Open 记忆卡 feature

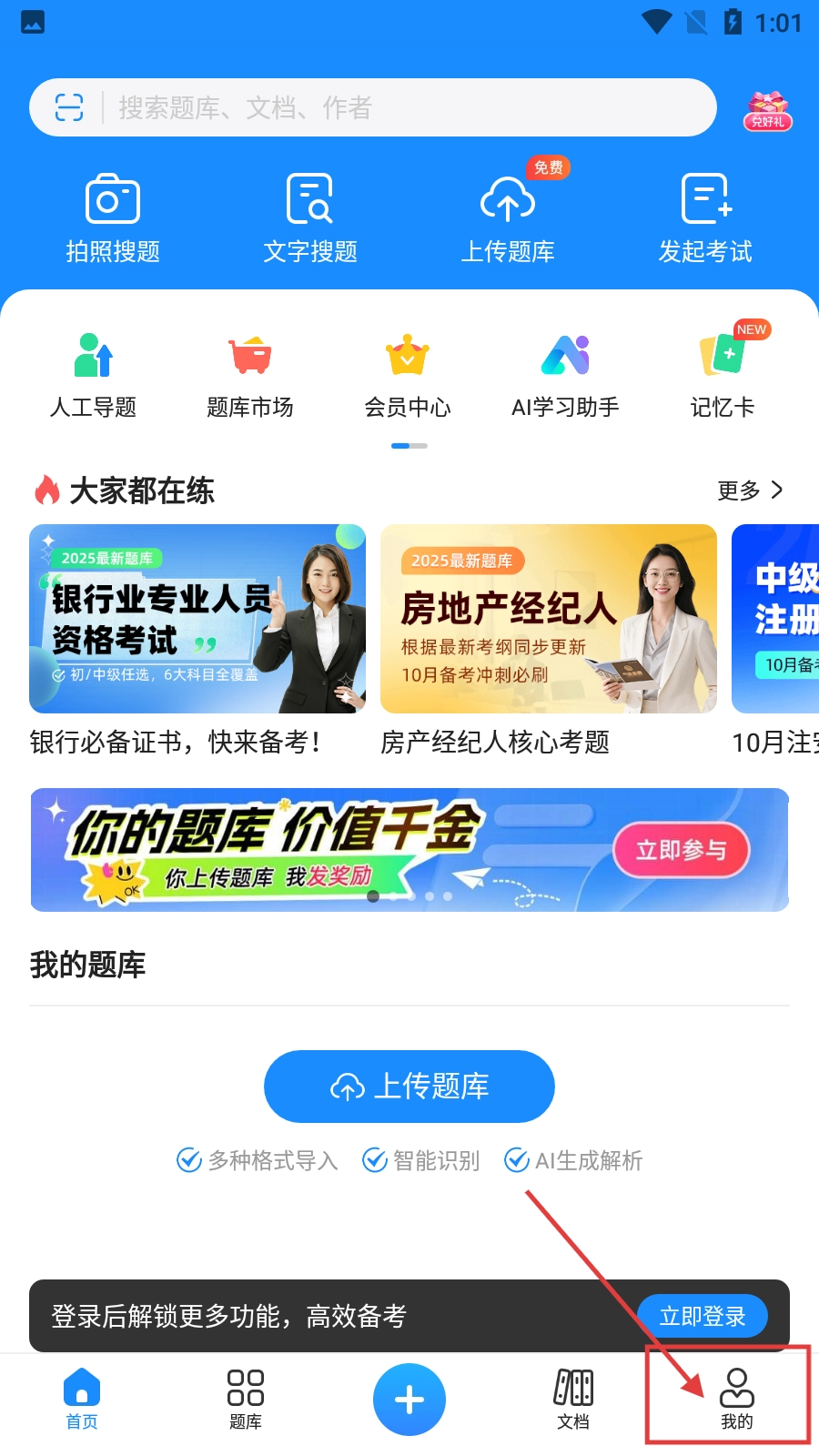(723, 375)
